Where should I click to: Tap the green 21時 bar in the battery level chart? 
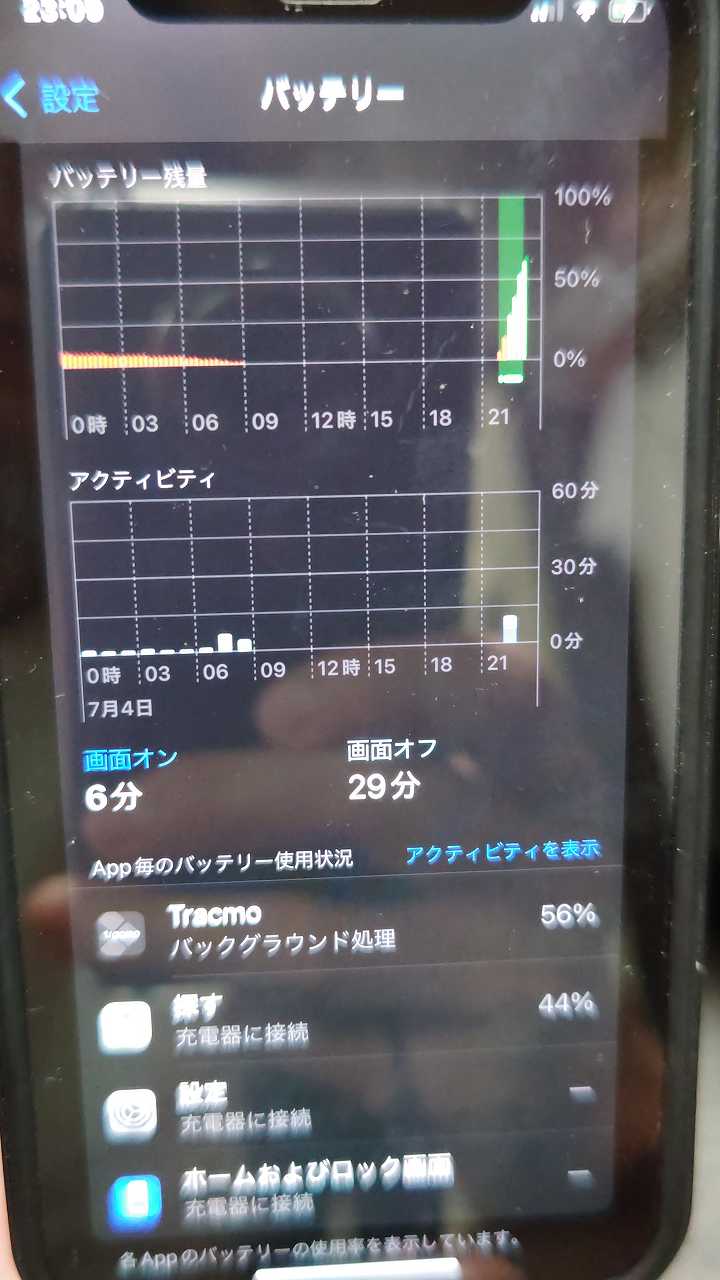point(512,289)
